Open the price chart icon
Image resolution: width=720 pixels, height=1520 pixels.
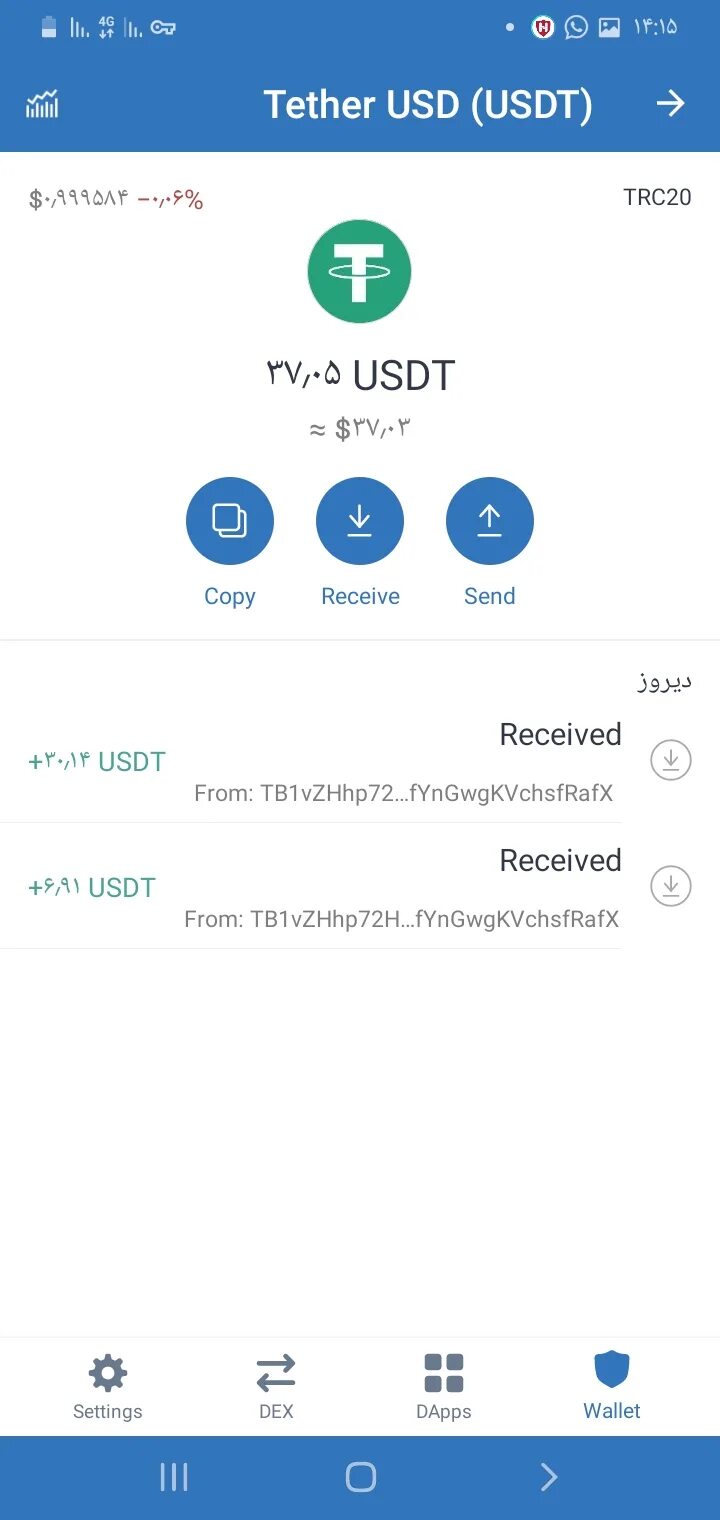pos(42,104)
